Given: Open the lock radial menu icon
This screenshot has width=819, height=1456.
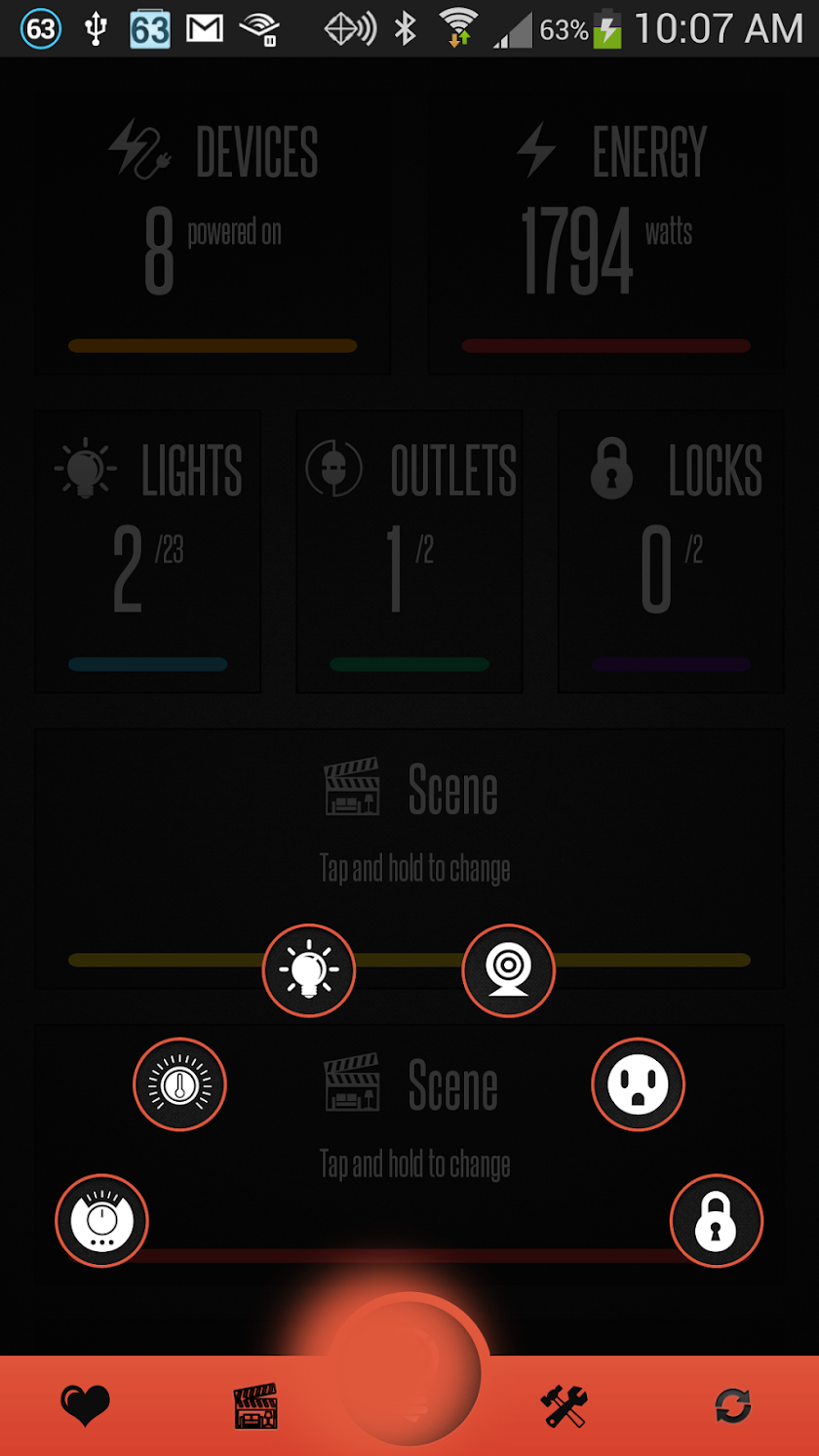Looking at the screenshot, I should click(716, 1220).
